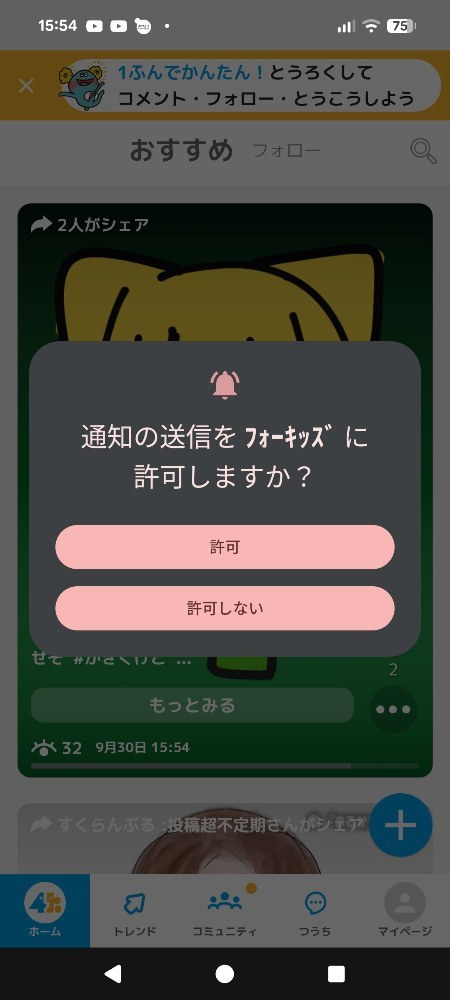Open the recent apps square button
Viewport: 450px width, 1000px height.
[x=336, y=973]
